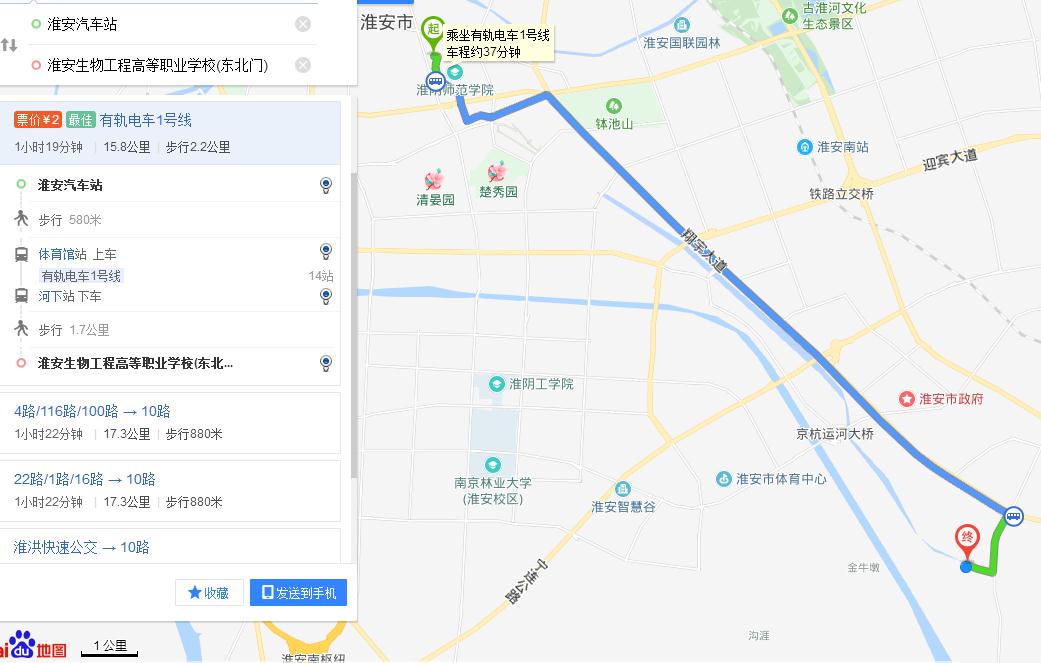This screenshot has height=663, width=1041.
Task: Expand the 14站 stop list
Action: 320,276
